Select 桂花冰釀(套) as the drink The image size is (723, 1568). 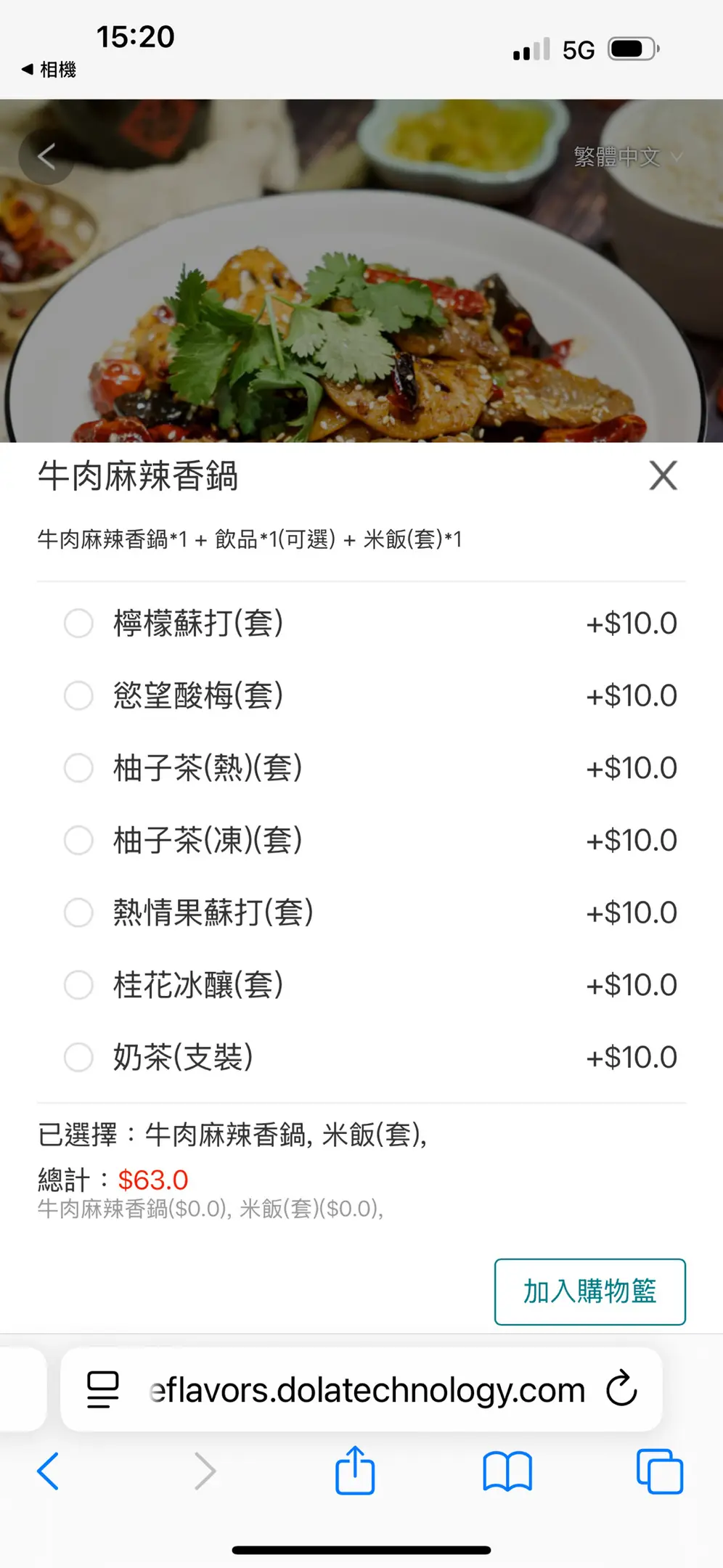[x=78, y=985]
